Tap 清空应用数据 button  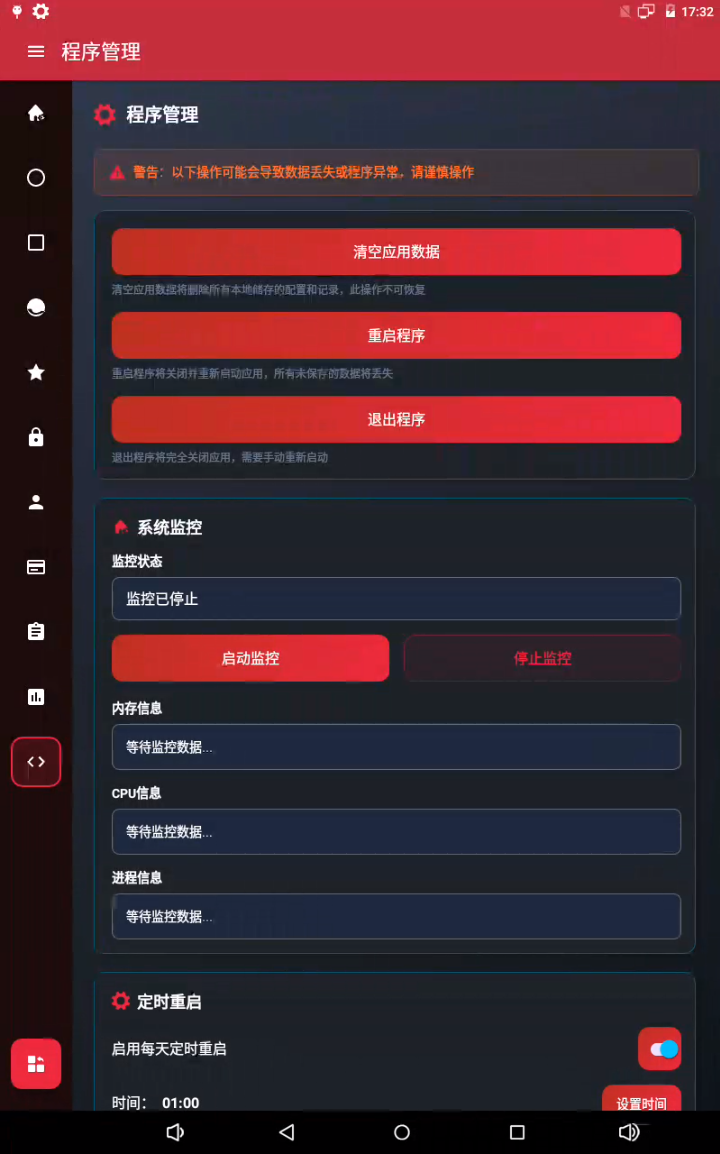coord(396,252)
